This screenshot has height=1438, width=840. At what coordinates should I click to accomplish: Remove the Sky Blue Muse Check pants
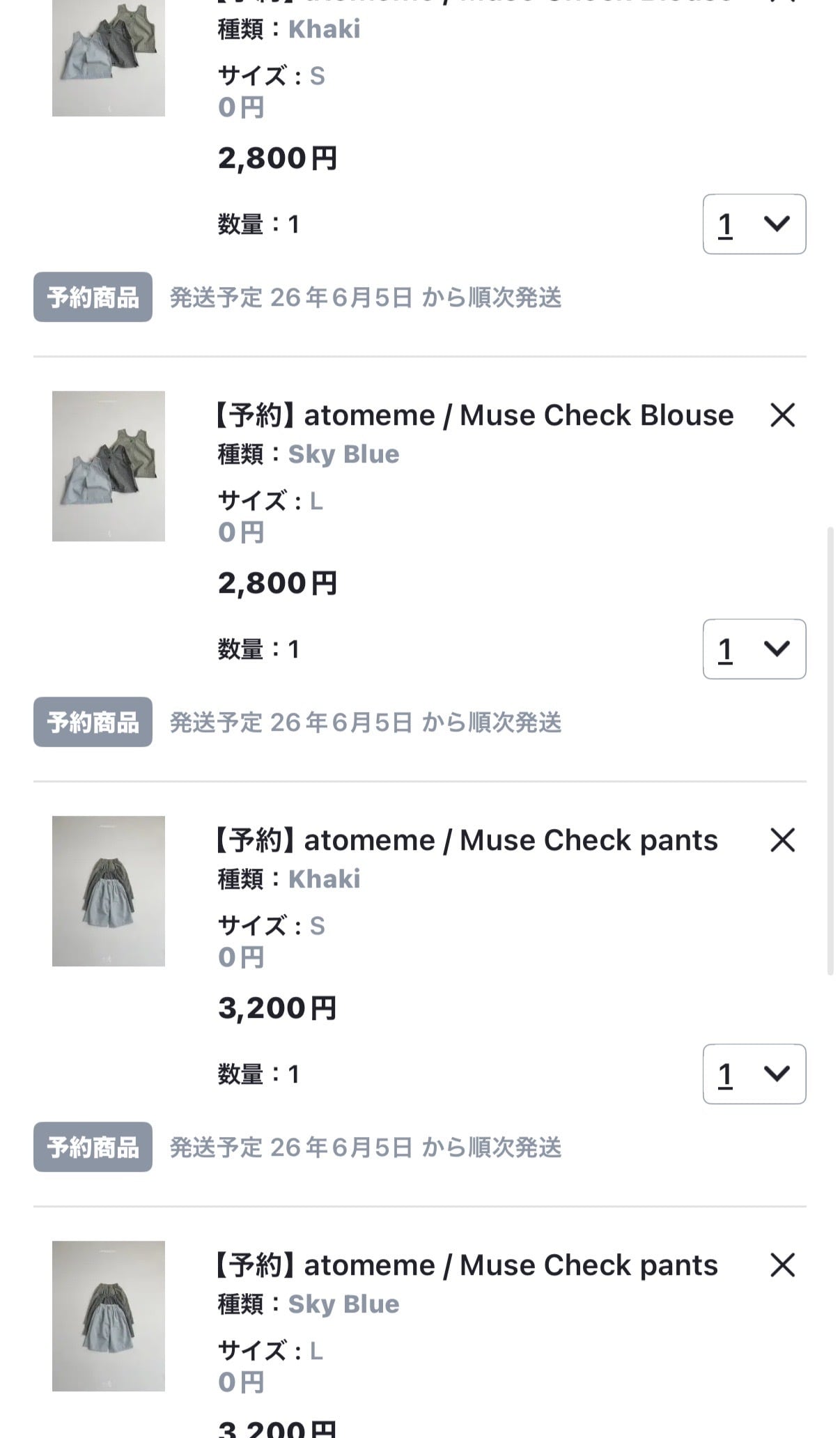782,1265
